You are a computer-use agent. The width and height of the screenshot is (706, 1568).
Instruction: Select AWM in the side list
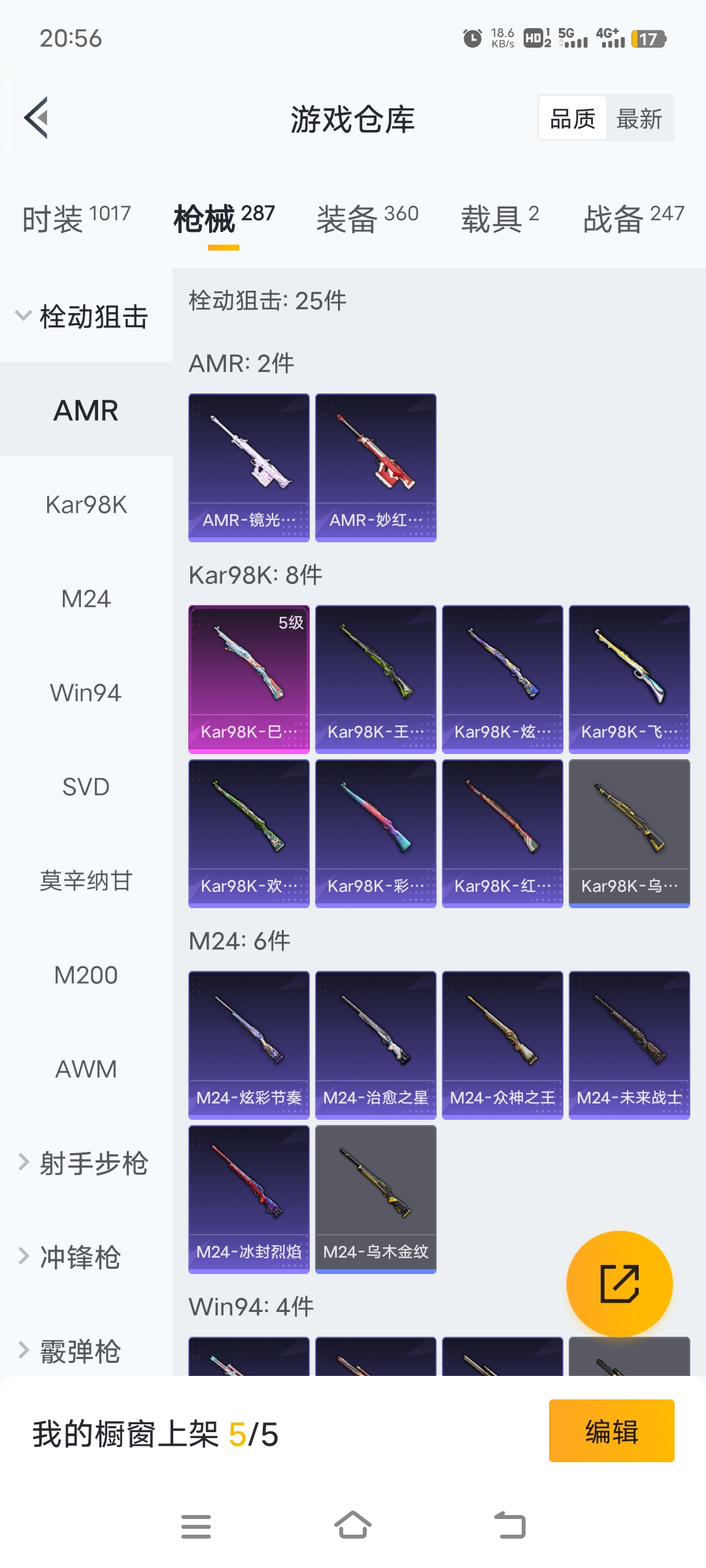[86, 1070]
